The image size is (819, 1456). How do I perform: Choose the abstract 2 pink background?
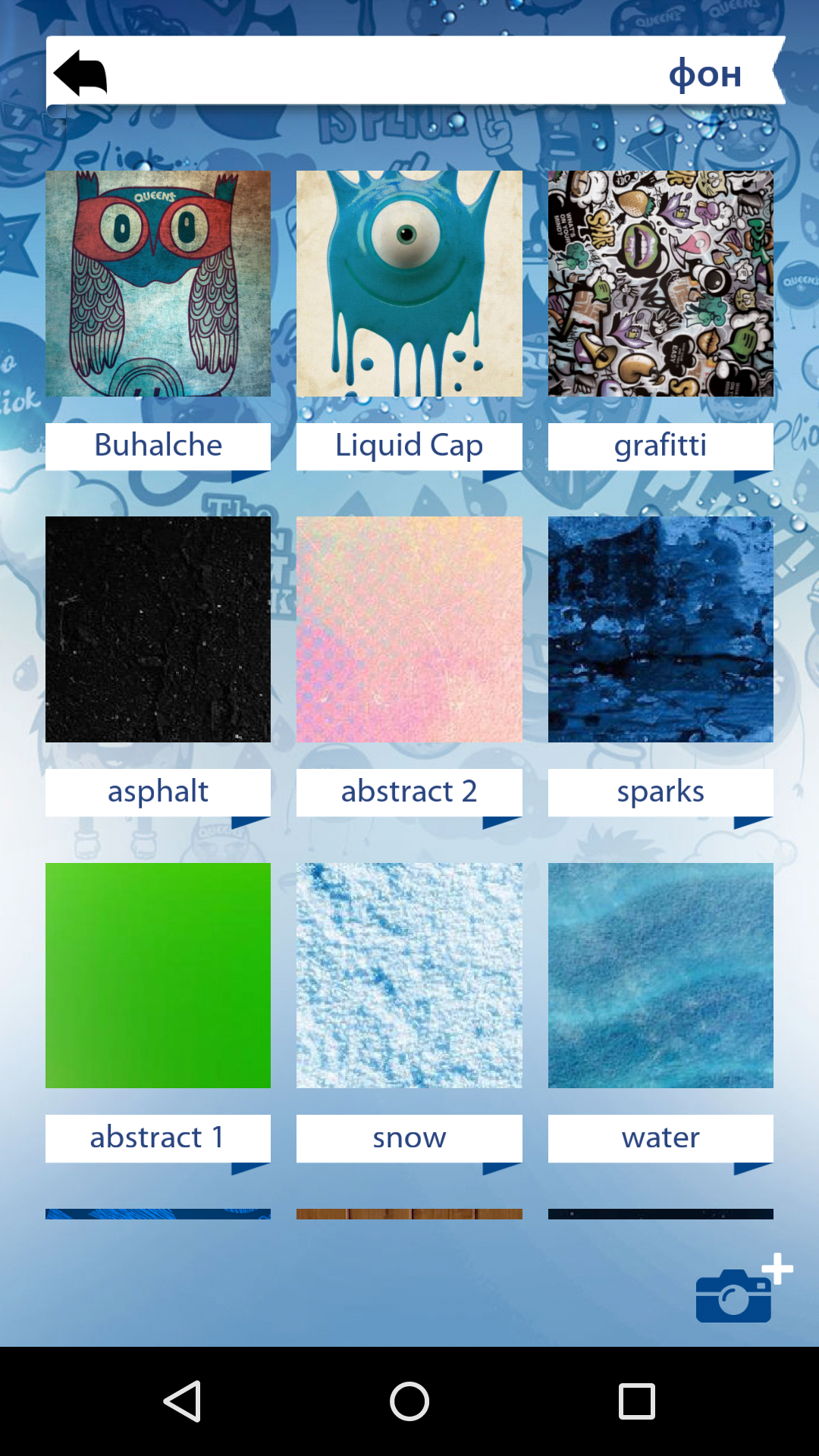click(x=409, y=629)
